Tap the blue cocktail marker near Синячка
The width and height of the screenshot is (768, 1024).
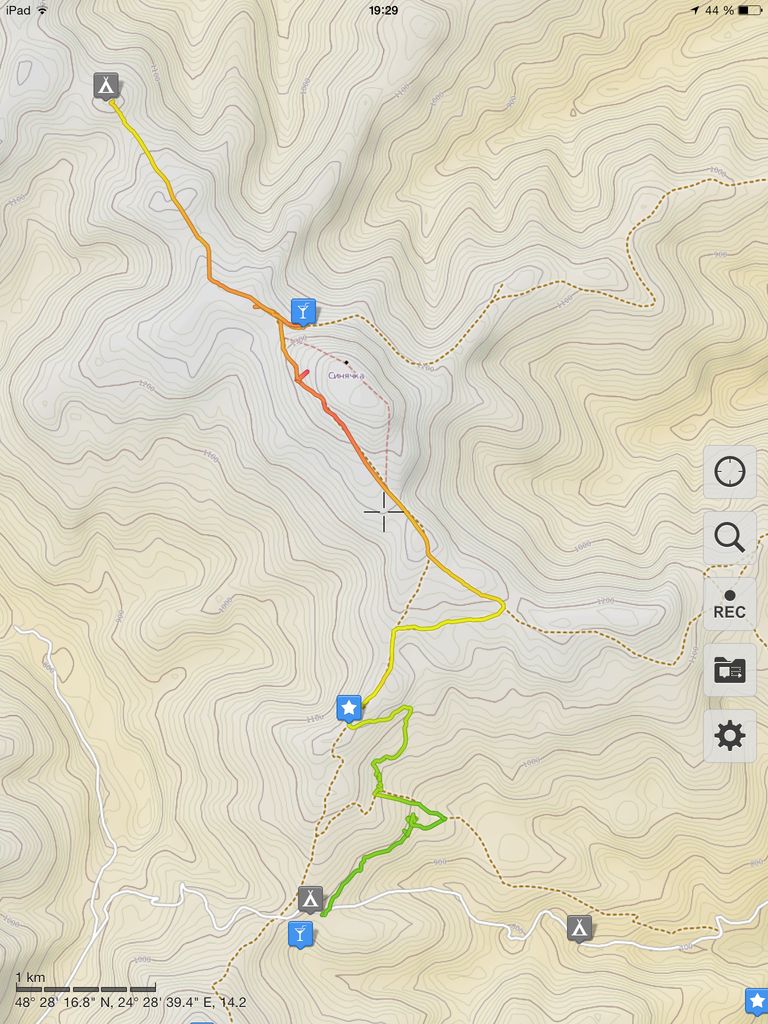[x=303, y=311]
